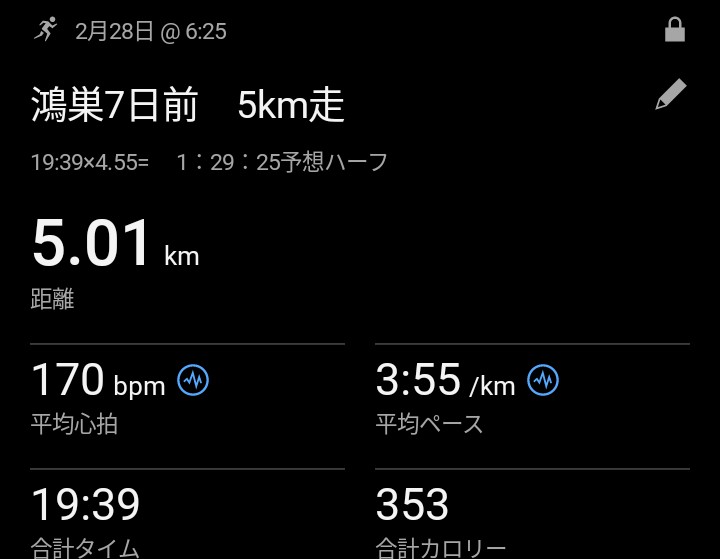Open the pace graph icon beside 3:55 /km
Image resolution: width=720 pixels, height=559 pixels.
pyautogui.click(x=543, y=380)
